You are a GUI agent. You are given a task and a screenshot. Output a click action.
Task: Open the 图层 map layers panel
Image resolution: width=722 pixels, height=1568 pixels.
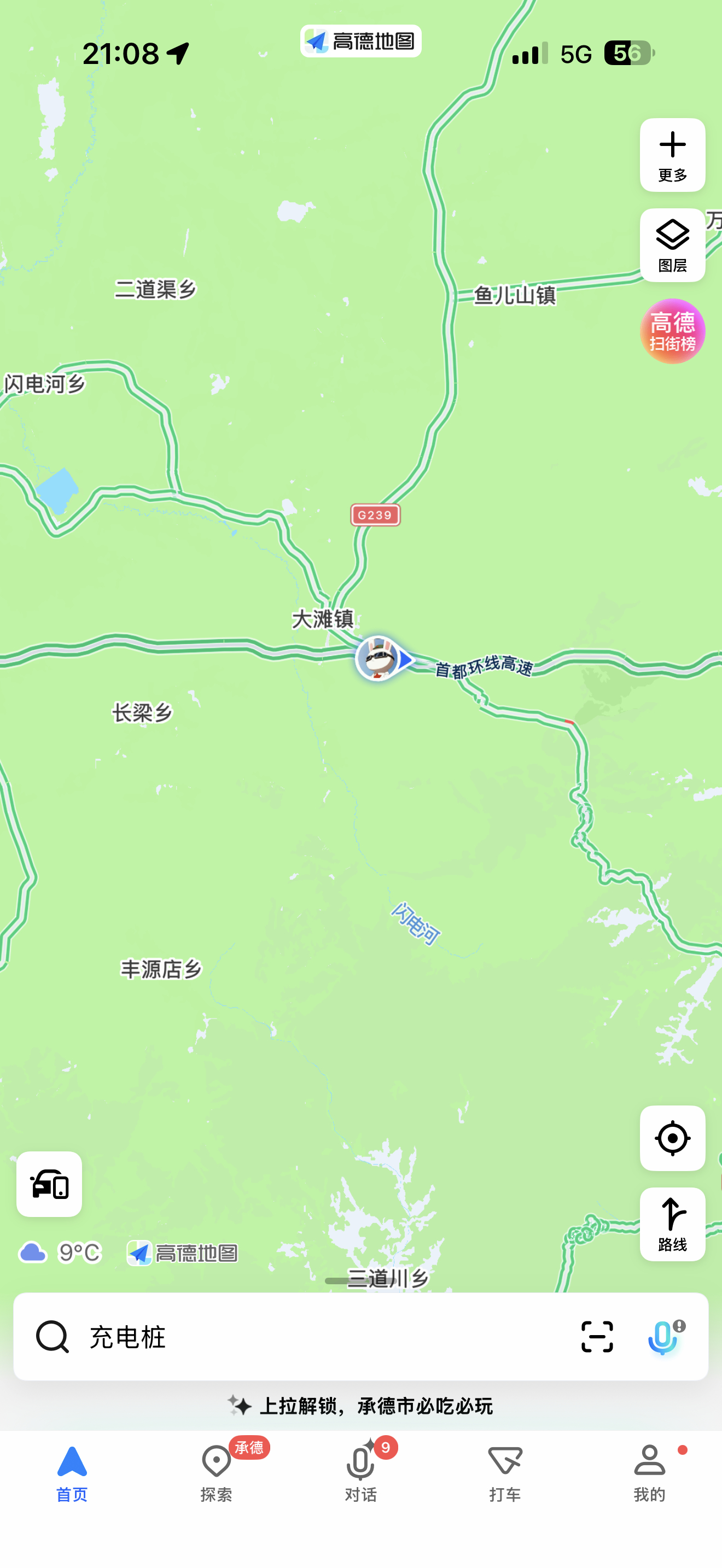[672, 245]
